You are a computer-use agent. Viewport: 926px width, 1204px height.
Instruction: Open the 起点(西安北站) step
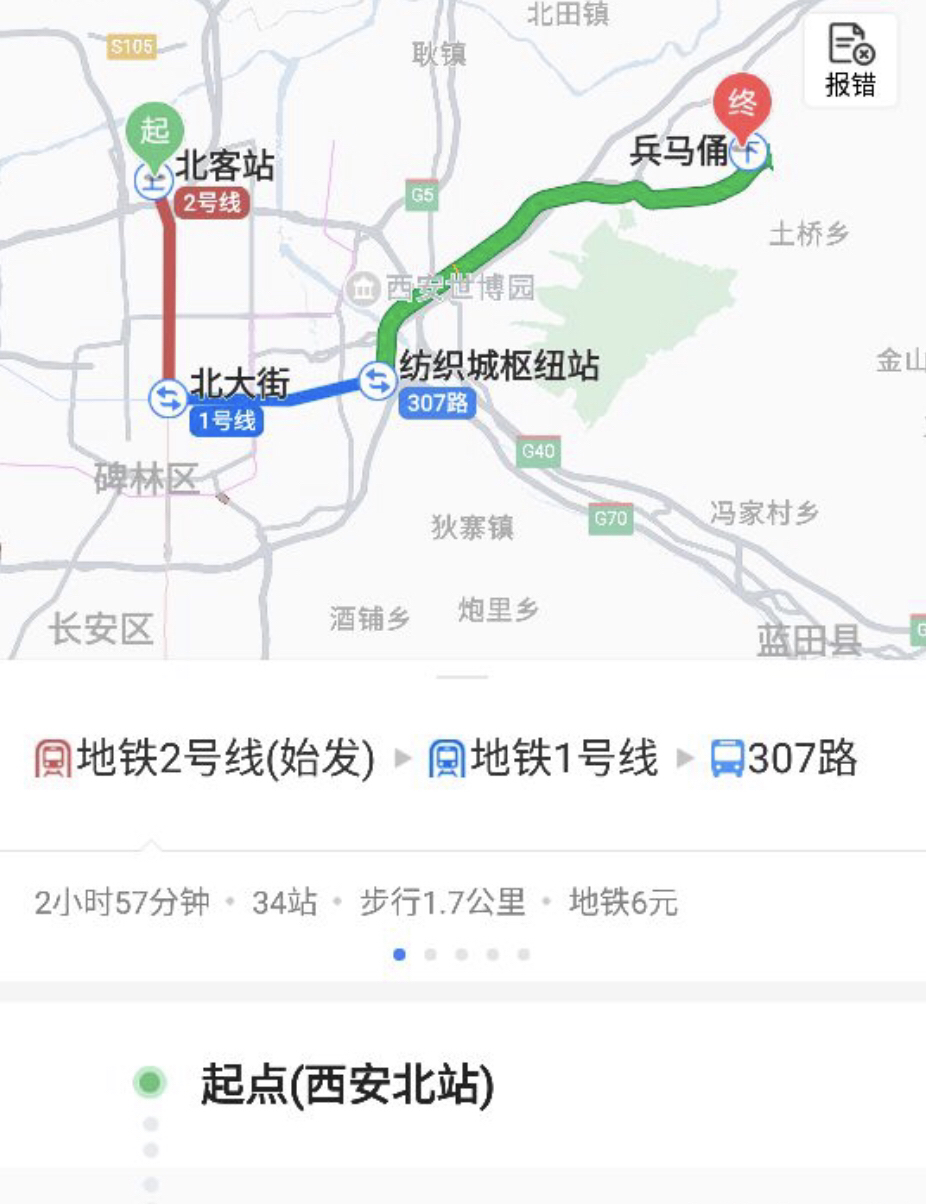click(x=347, y=1084)
